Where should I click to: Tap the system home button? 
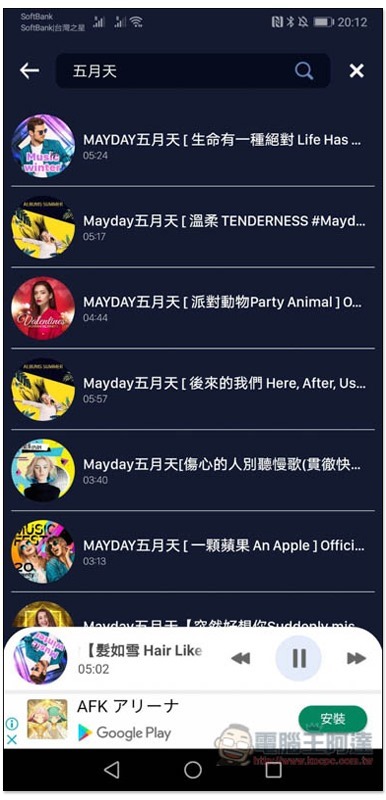(193, 770)
